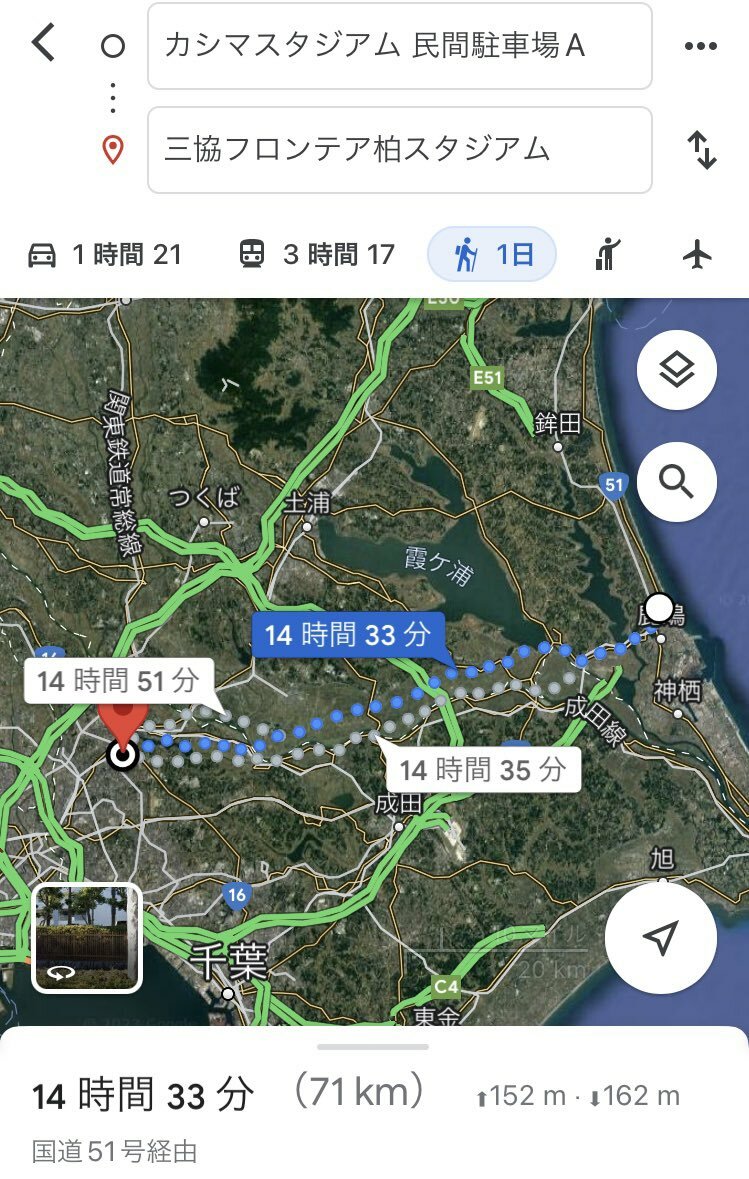Switch to driving mode 1時間21
Screen dimensions: 749x1179
pyautogui.click(x=104, y=255)
